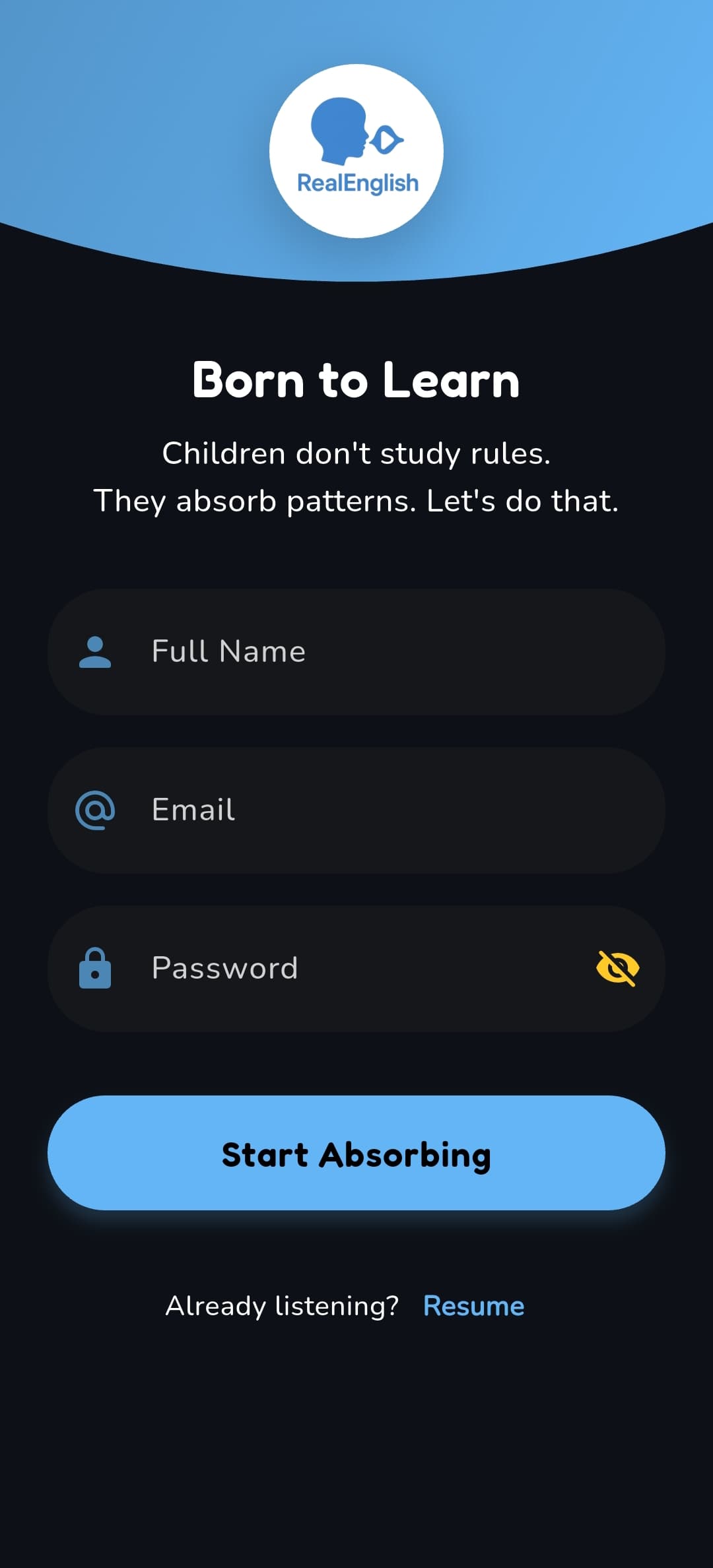Tap the Start Absorbing button
This screenshot has height=1568, width=713.
point(356,1153)
